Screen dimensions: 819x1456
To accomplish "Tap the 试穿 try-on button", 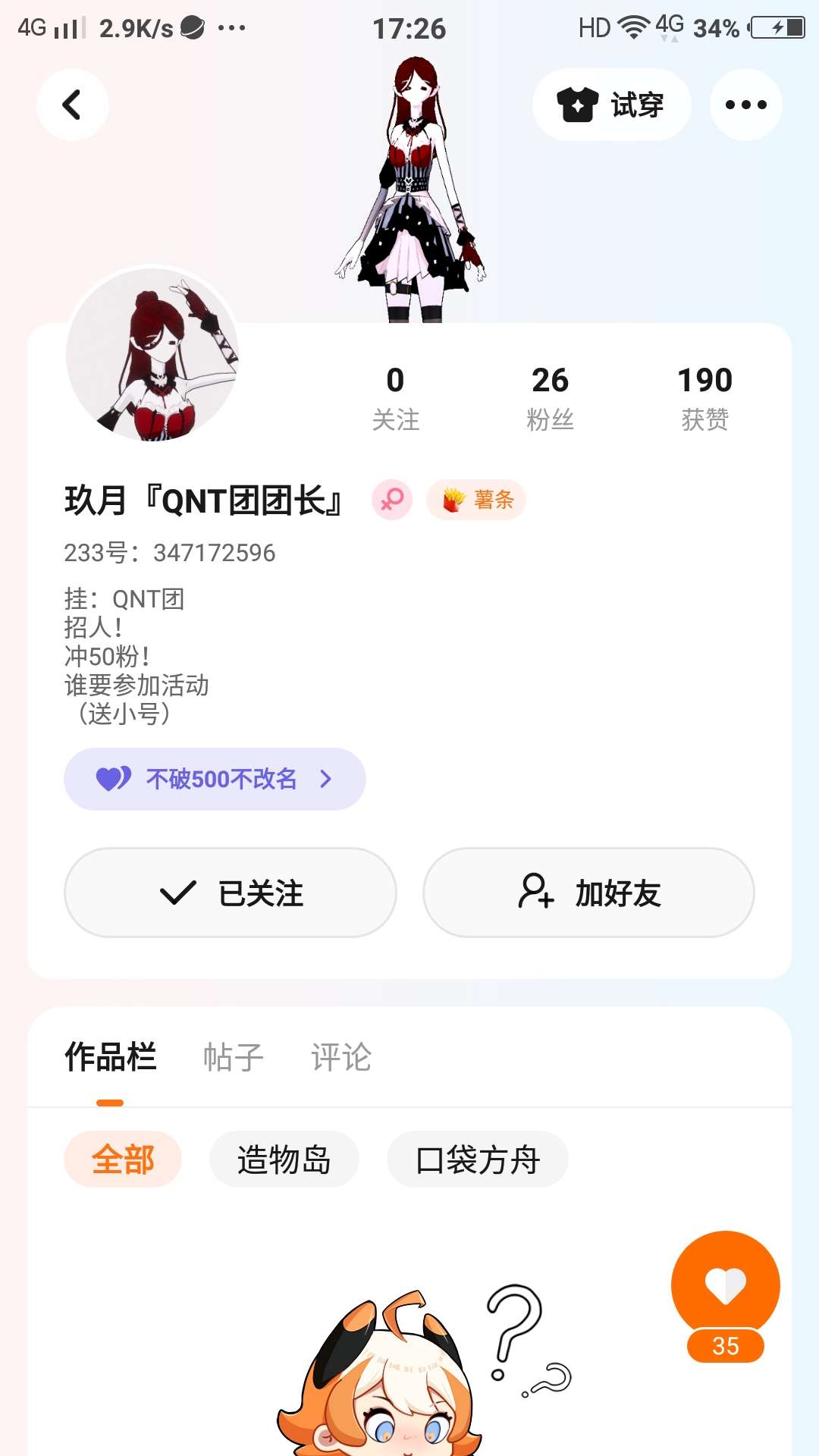I will [611, 105].
